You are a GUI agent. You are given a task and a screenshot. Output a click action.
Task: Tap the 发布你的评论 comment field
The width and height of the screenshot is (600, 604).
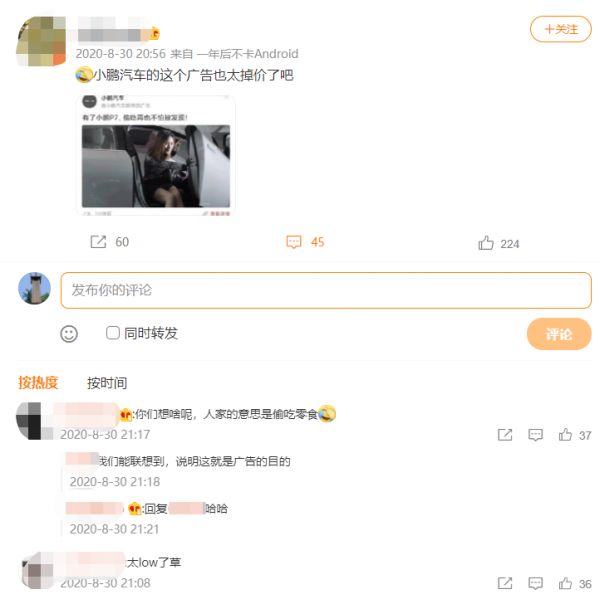326,290
